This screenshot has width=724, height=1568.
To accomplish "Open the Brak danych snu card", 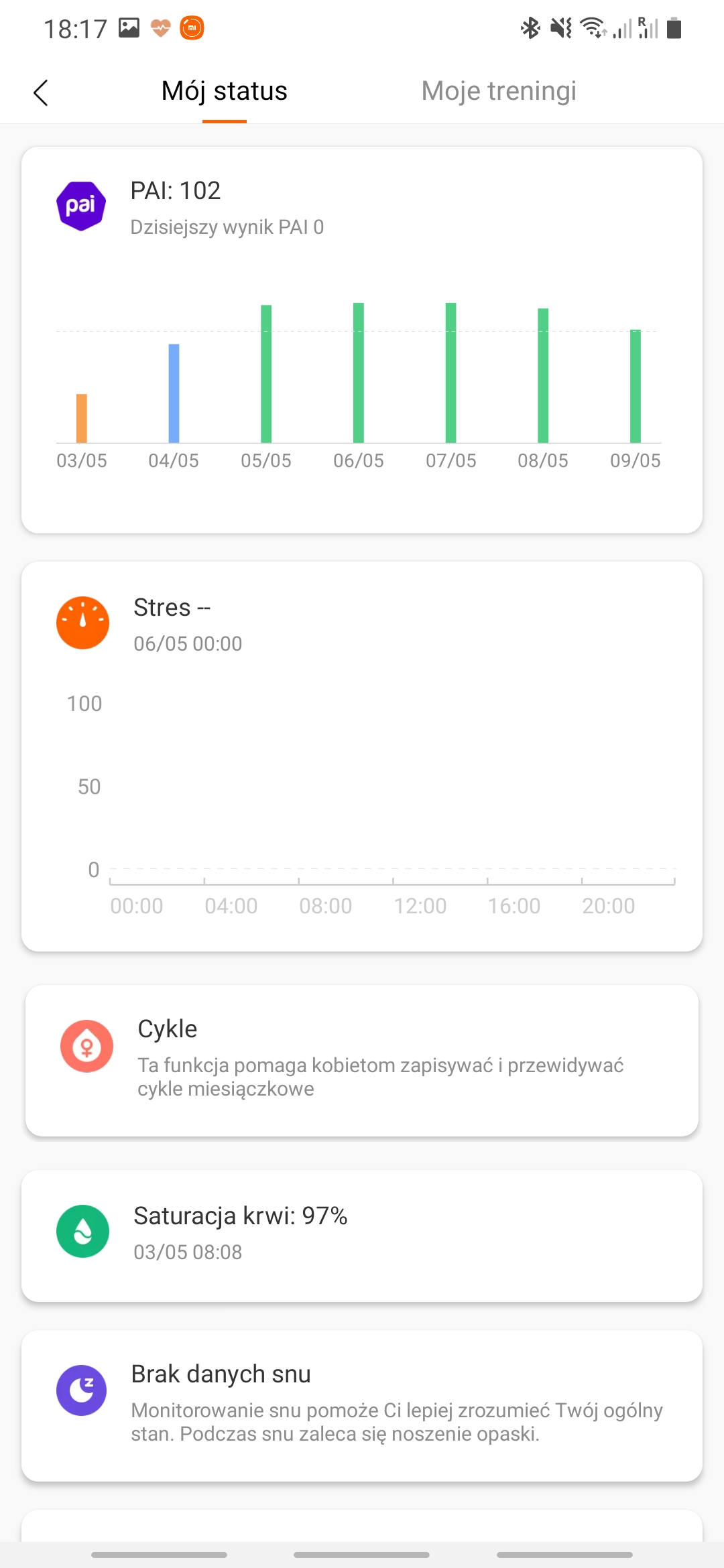I will click(x=362, y=1405).
